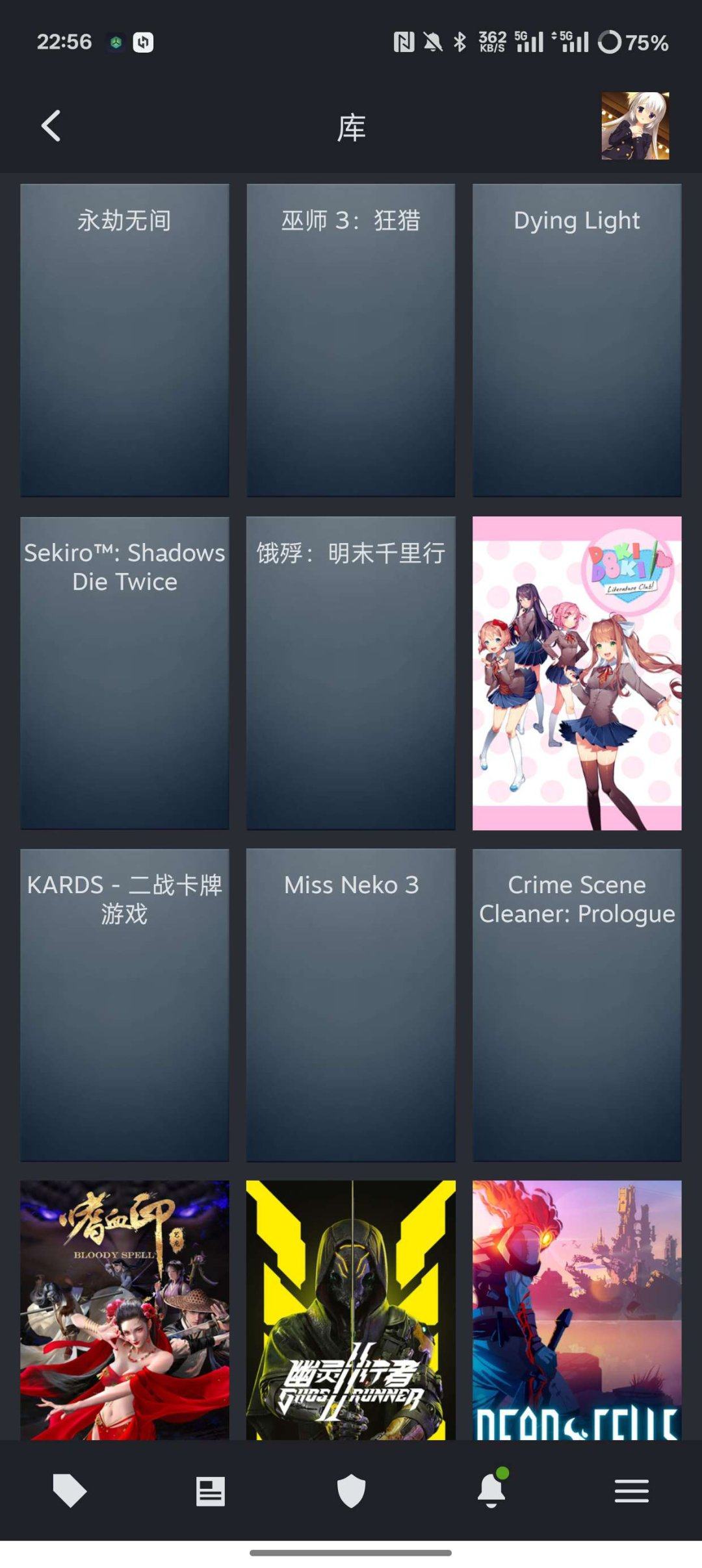Open Crime Scene Cleaner: Prologue tile
Viewport: 702px width, 1568px height.
[576, 1004]
